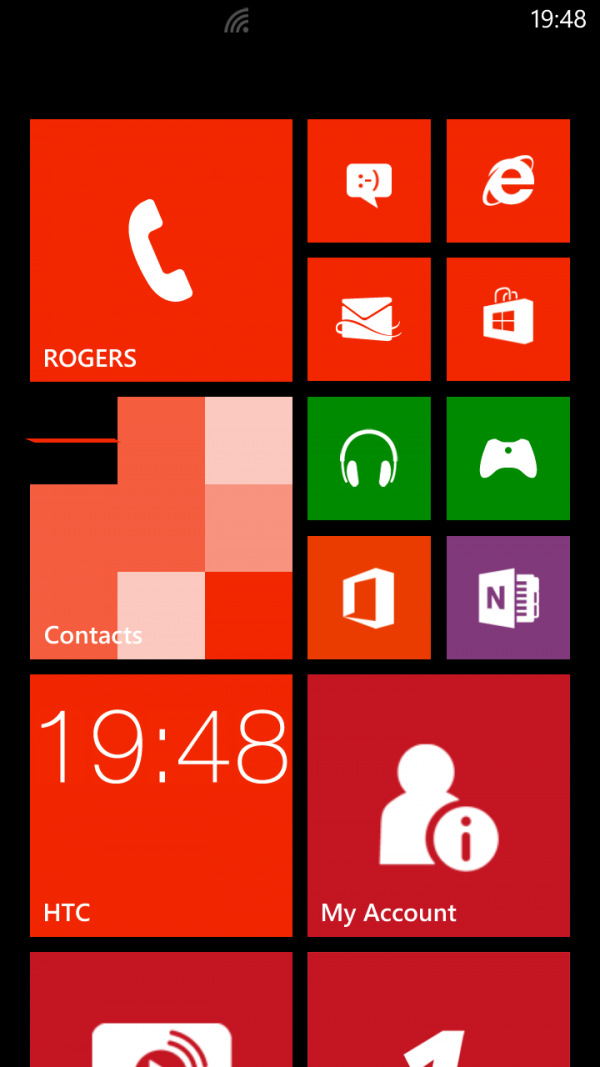Open the Contacts tile
The image size is (600, 1067).
click(161, 528)
